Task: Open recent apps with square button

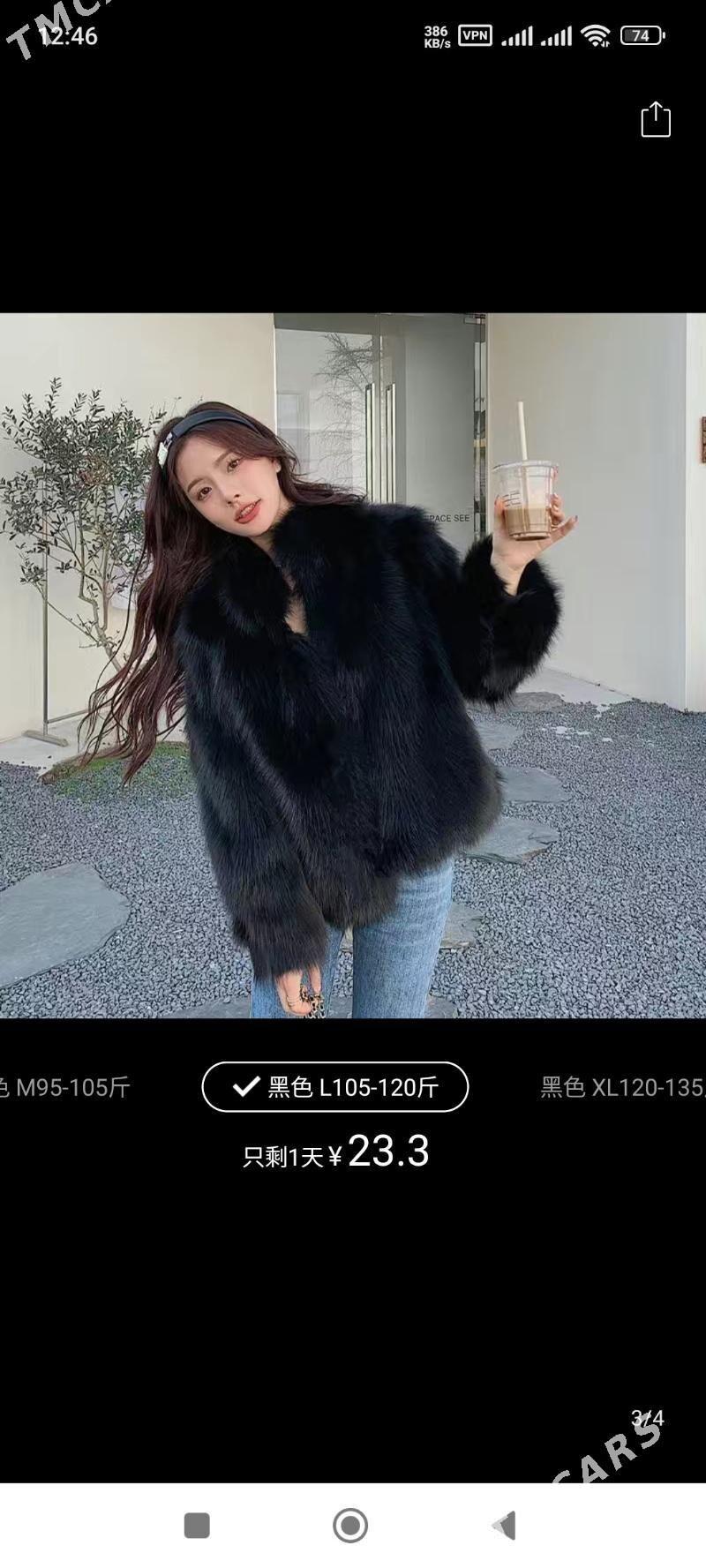Action: pyautogui.click(x=197, y=1525)
